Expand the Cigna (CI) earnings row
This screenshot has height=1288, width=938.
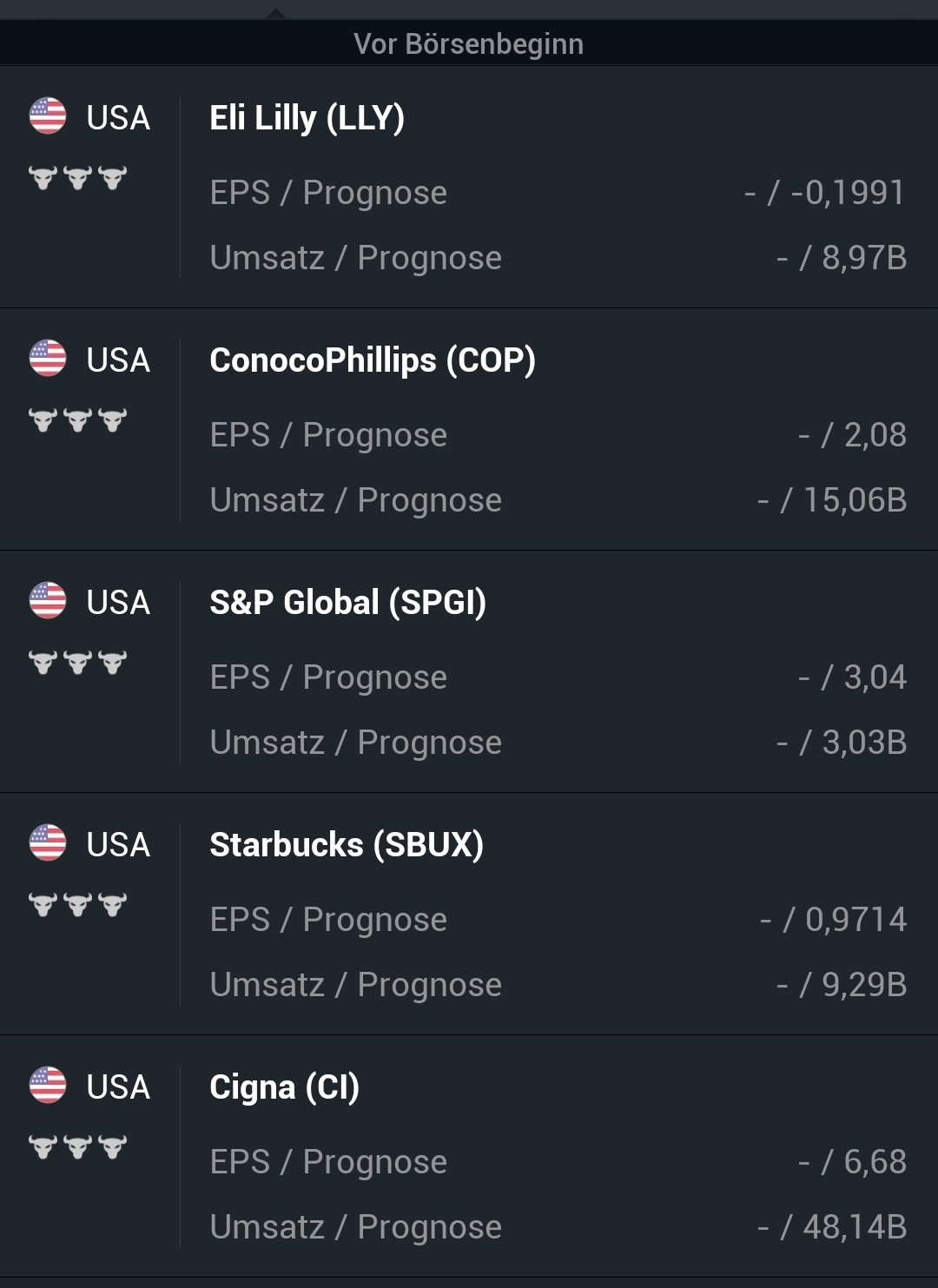283,1087
